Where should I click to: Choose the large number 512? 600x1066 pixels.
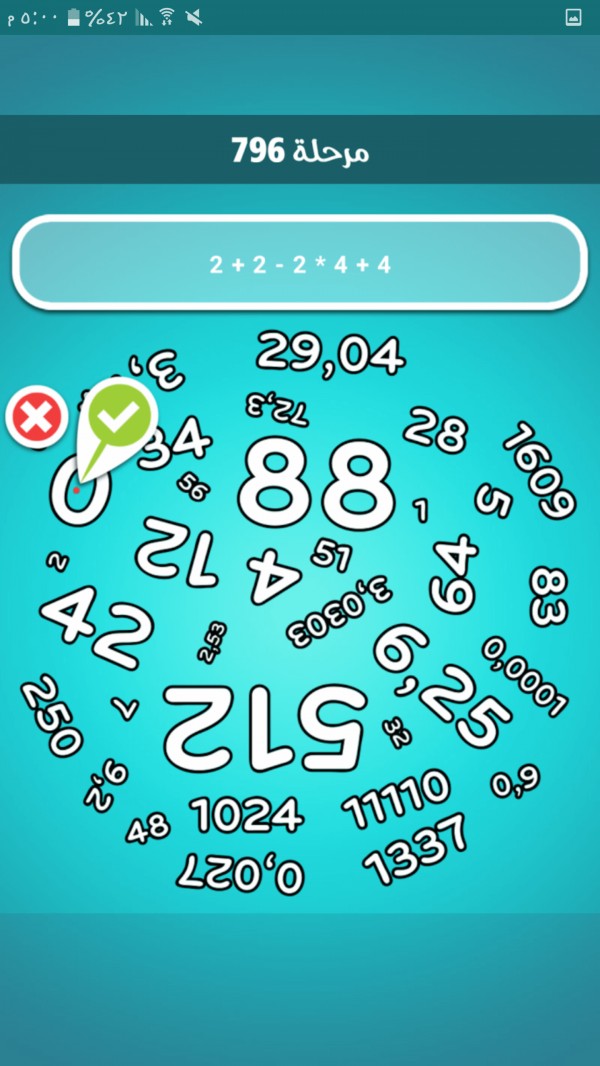click(264, 727)
